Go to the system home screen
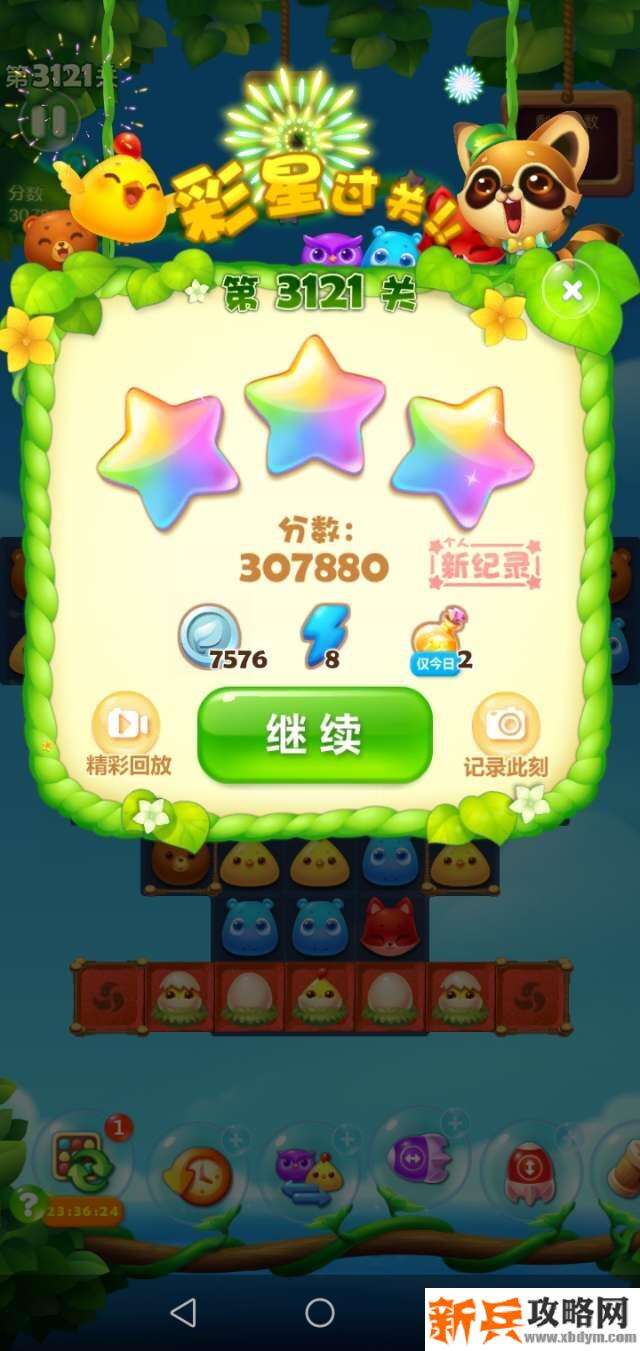Viewport: 640px width, 1351px height. tap(320, 1312)
